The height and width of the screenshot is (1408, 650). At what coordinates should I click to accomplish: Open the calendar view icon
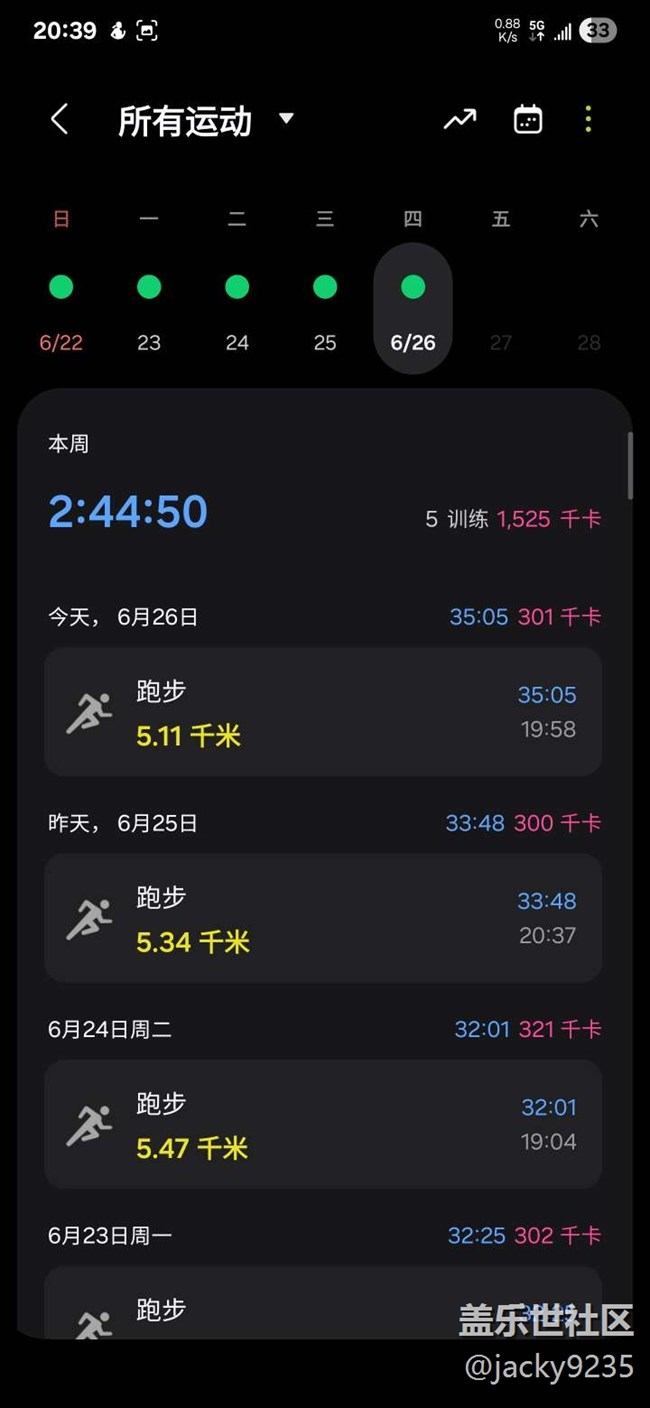pyautogui.click(x=528, y=120)
